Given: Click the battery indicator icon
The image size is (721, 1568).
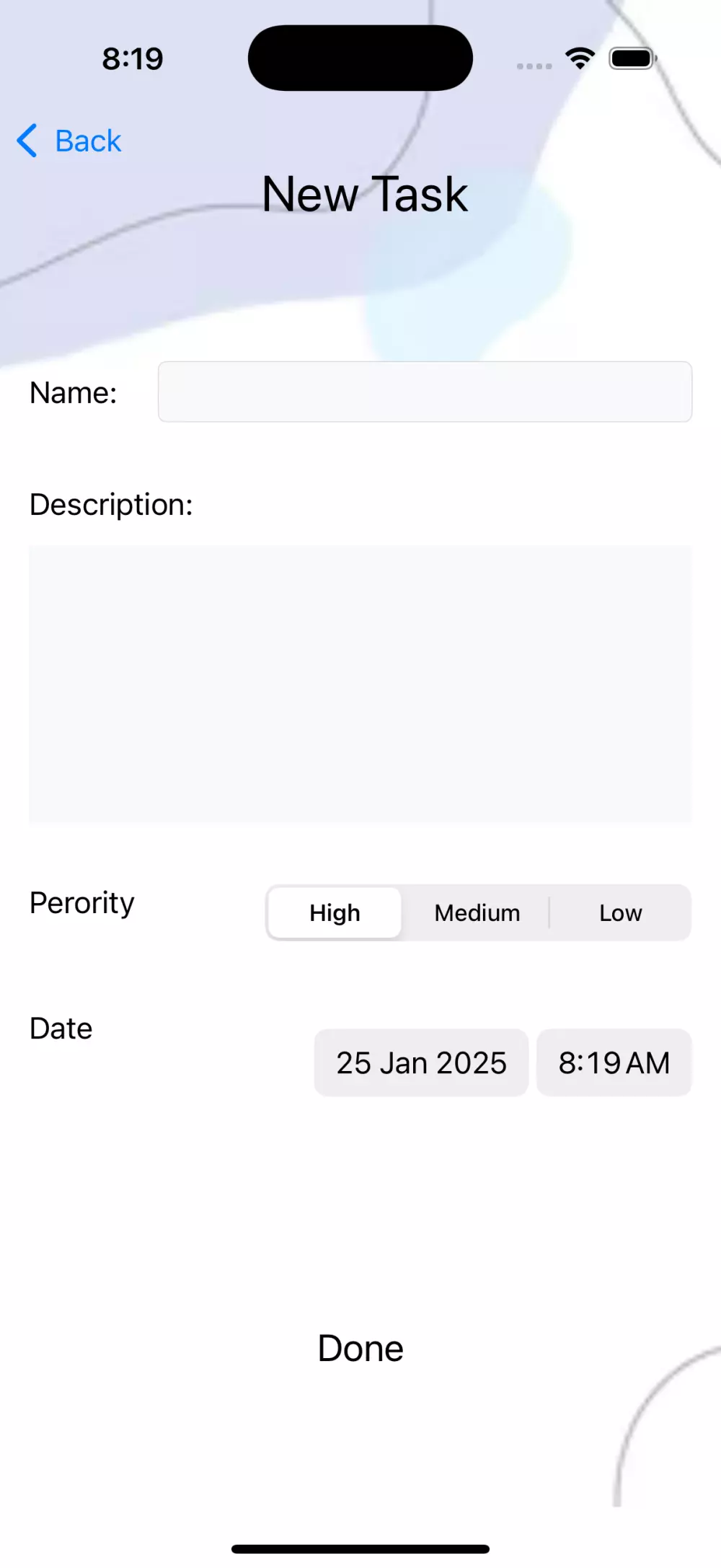Looking at the screenshot, I should [632, 58].
